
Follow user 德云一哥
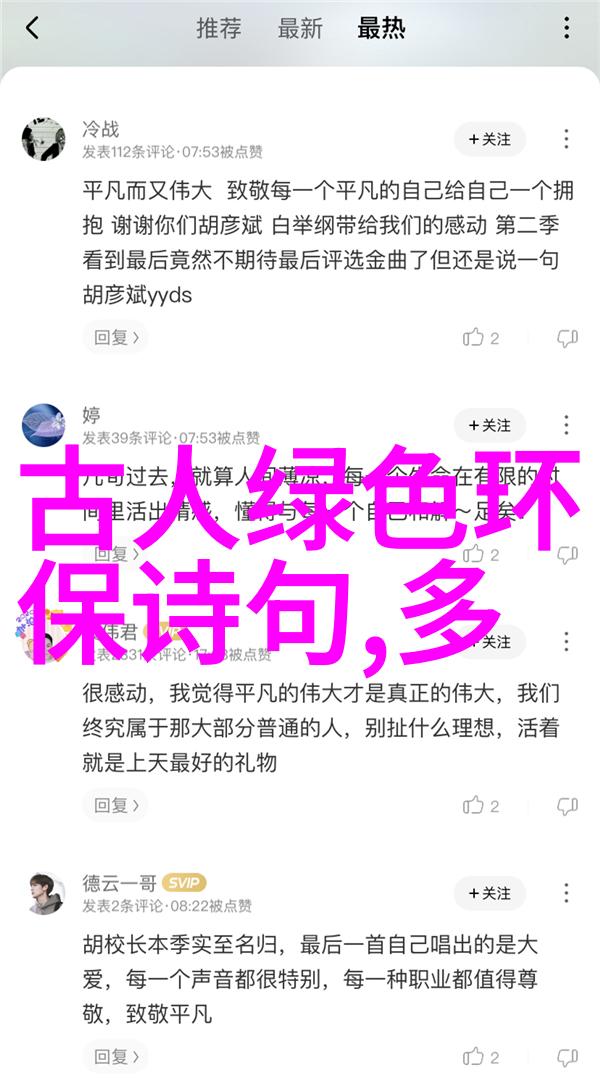(x=490, y=894)
